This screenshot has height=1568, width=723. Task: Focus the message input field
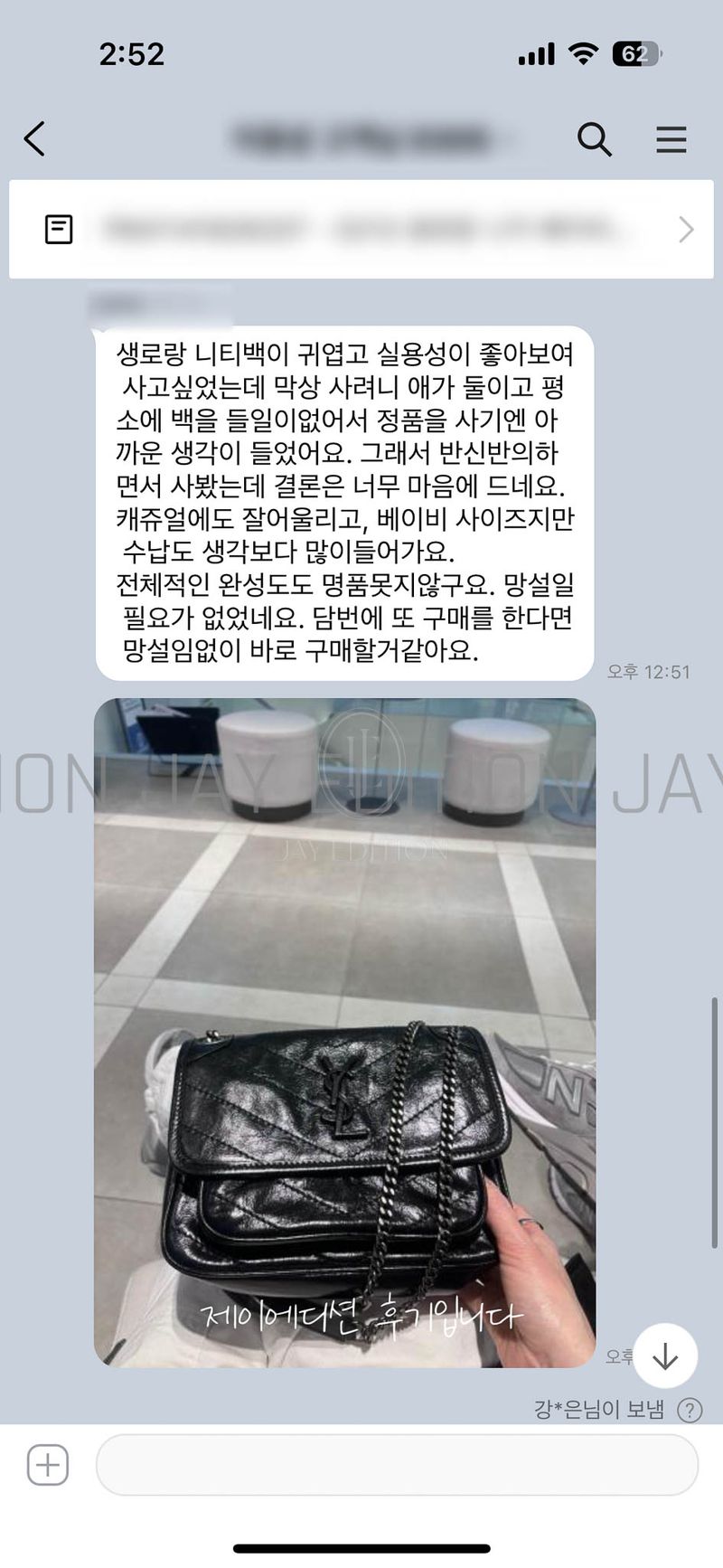click(x=397, y=1465)
